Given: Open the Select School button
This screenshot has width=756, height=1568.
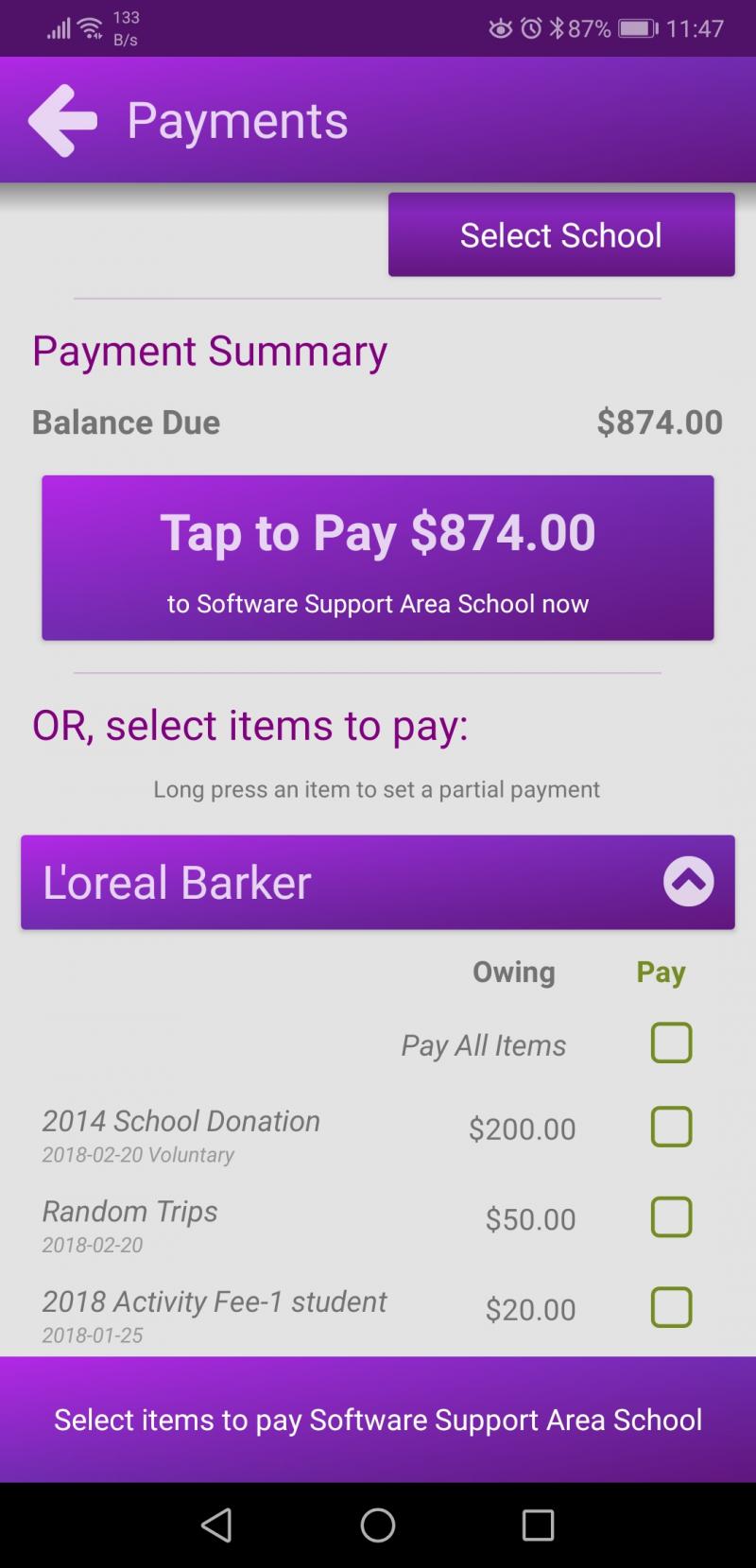Looking at the screenshot, I should 561,234.
